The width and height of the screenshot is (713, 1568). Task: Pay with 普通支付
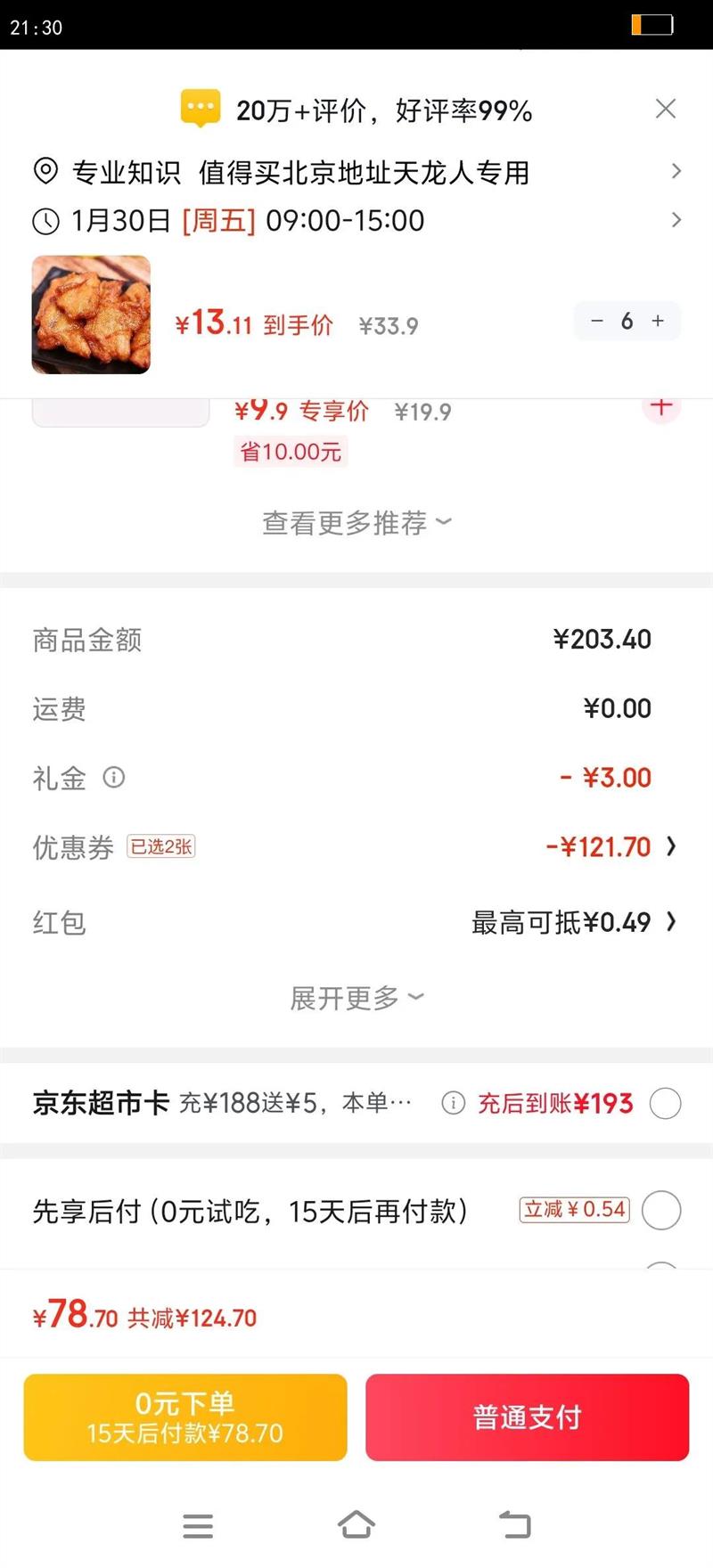coord(527,1417)
